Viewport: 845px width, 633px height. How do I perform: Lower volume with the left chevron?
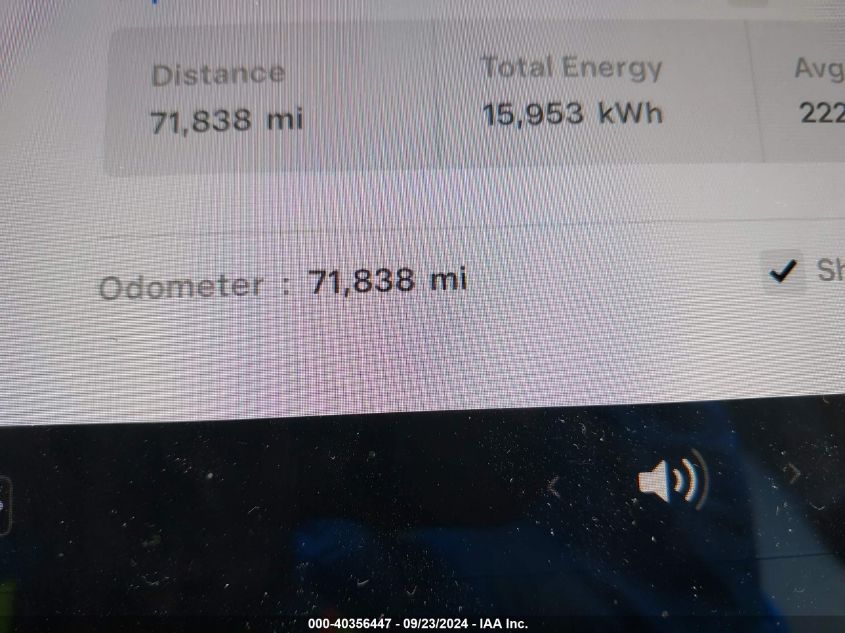[x=553, y=487]
